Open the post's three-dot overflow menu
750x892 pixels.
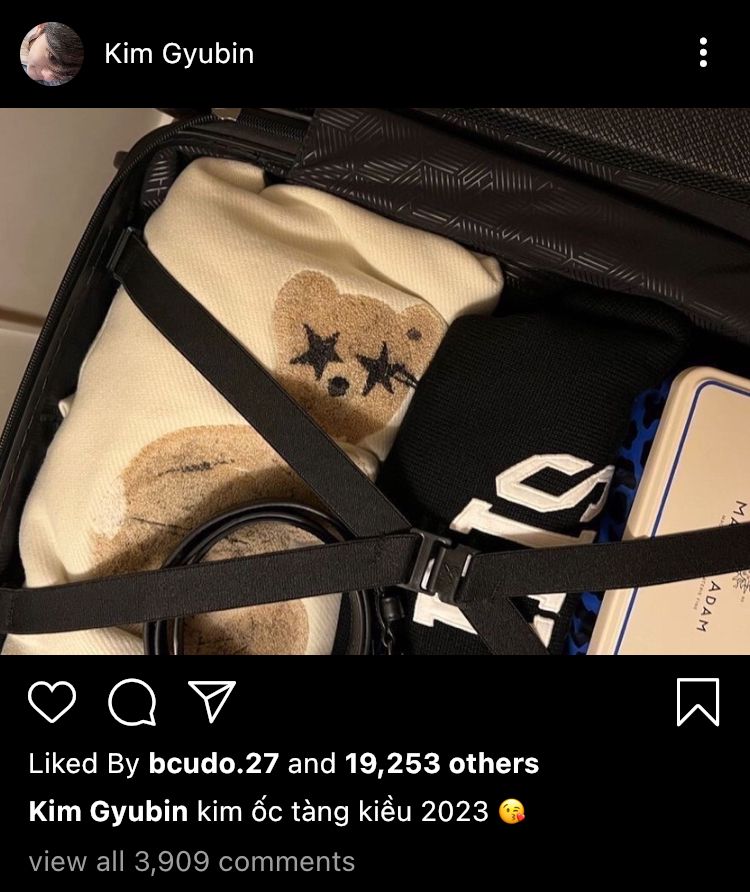[x=704, y=53]
